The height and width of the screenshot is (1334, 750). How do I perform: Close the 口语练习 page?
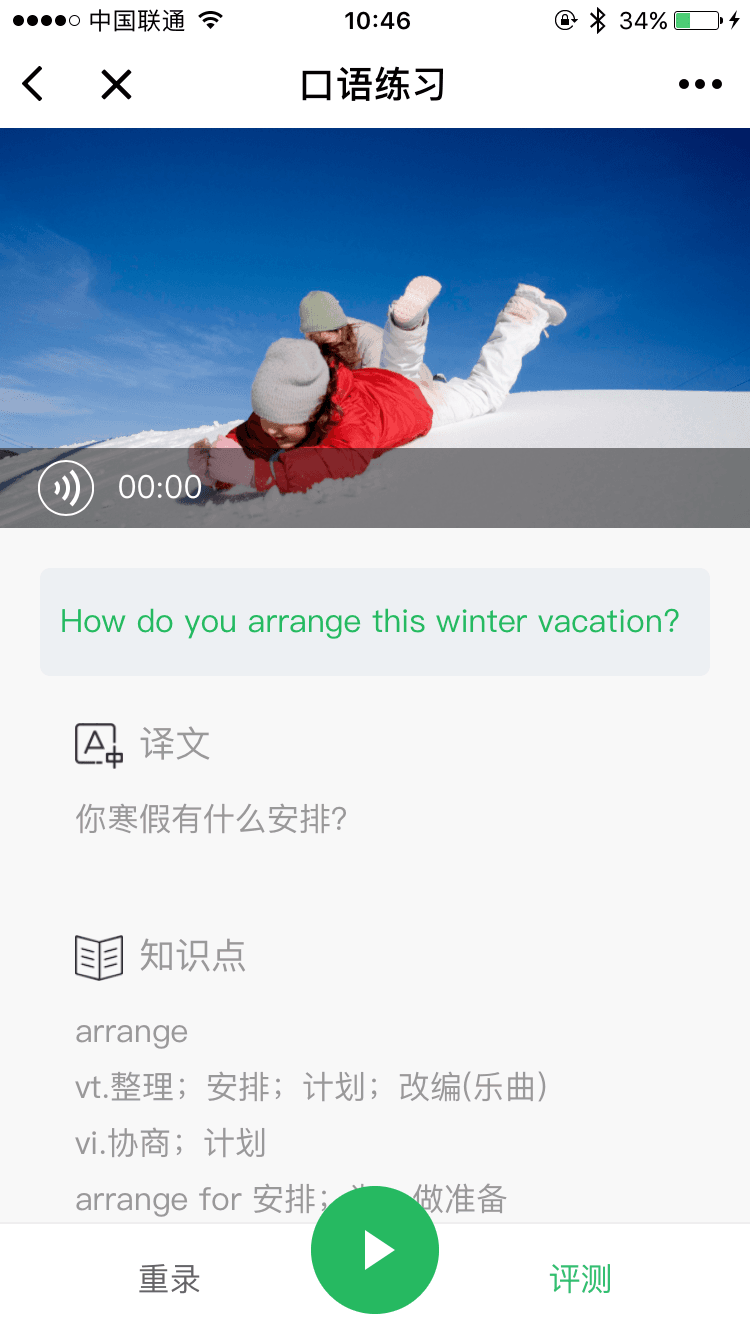click(x=116, y=85)
